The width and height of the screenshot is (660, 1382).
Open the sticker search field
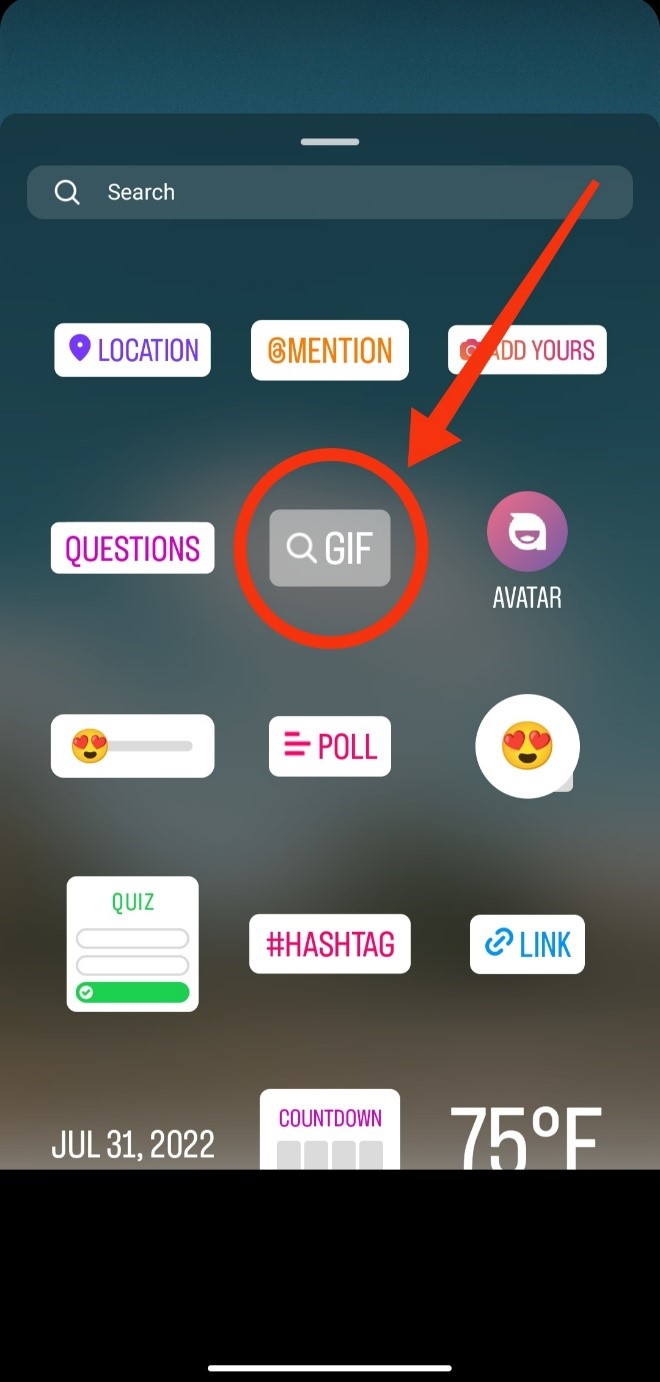[x=330, y=192]
